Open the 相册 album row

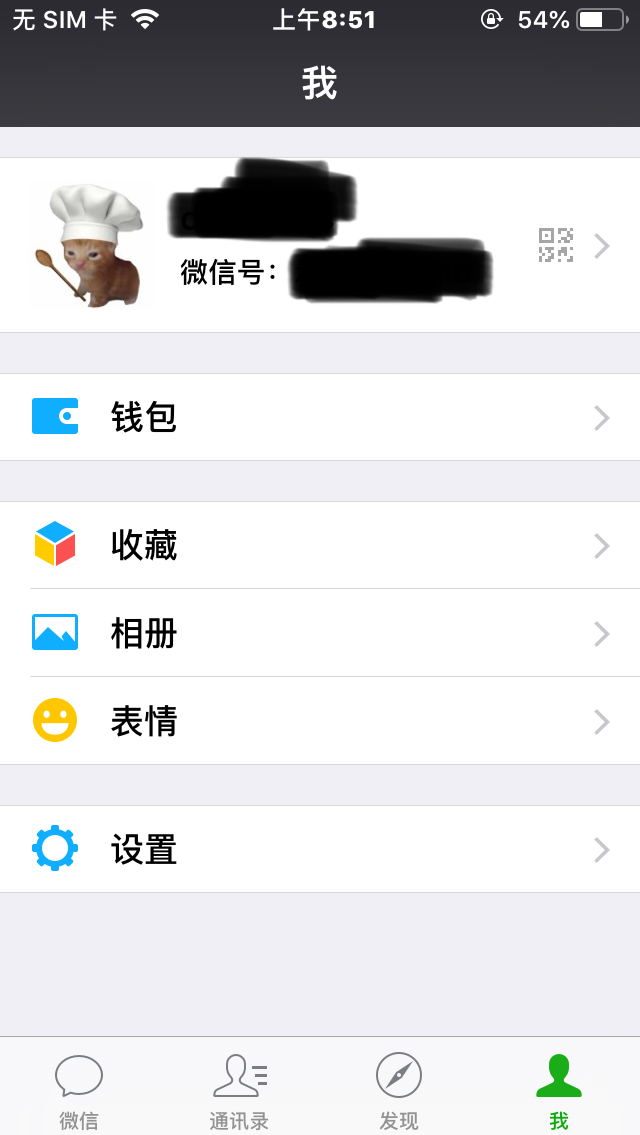tap(320, 633)
